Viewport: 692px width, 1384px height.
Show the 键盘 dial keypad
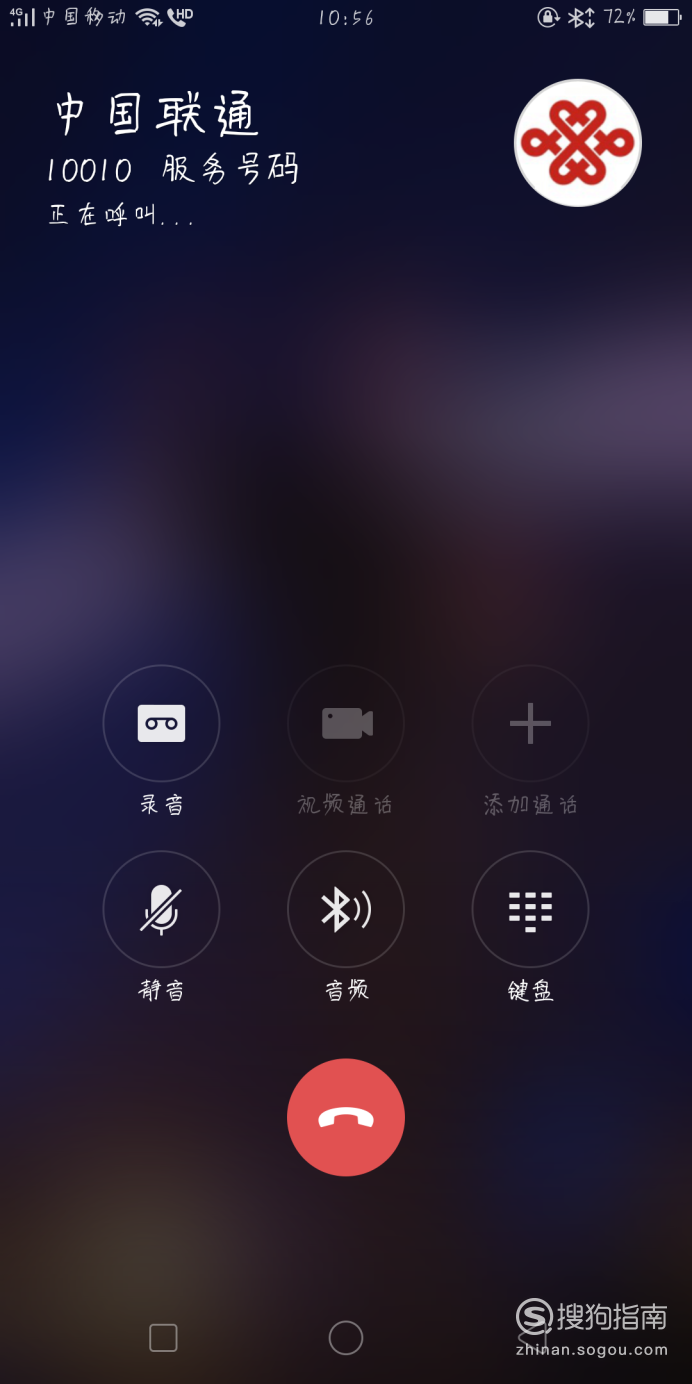coord(530,909)
